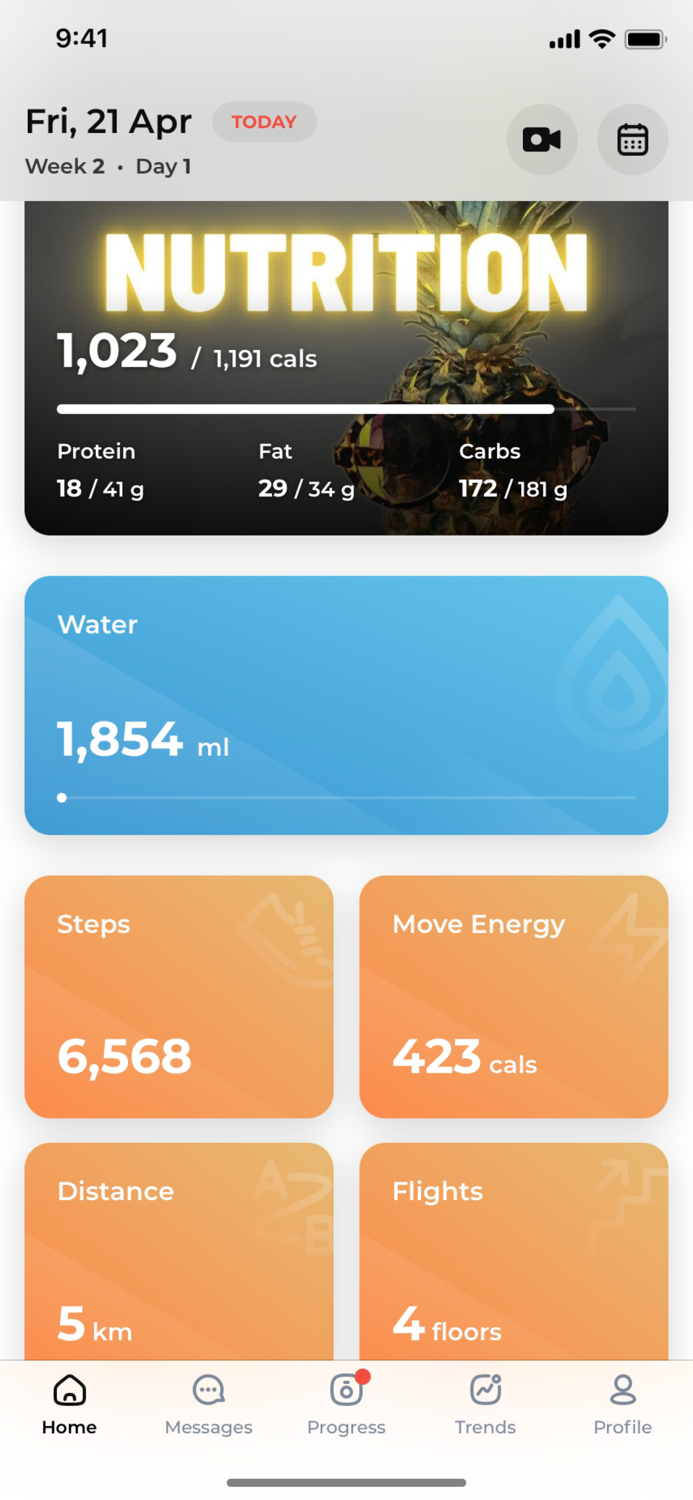The width and height of the screenshot is (693, 1500).
Task: Tap the TODAY chip
Action: (x=264, y=122)
